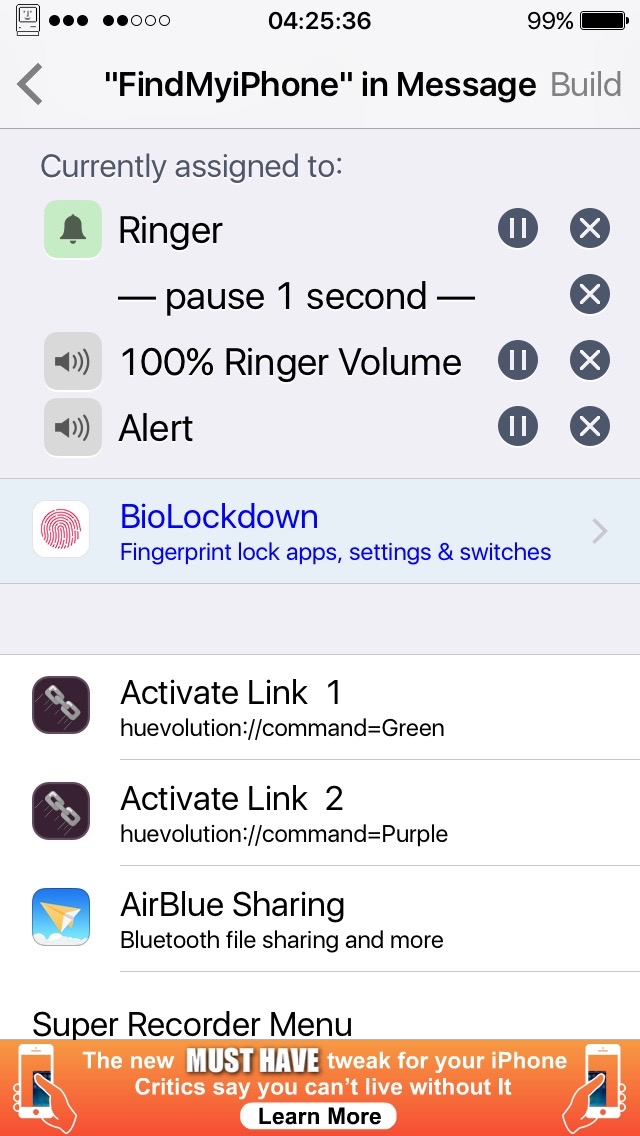Tap Learn More on the ad banner

(x=319, y=1116)
